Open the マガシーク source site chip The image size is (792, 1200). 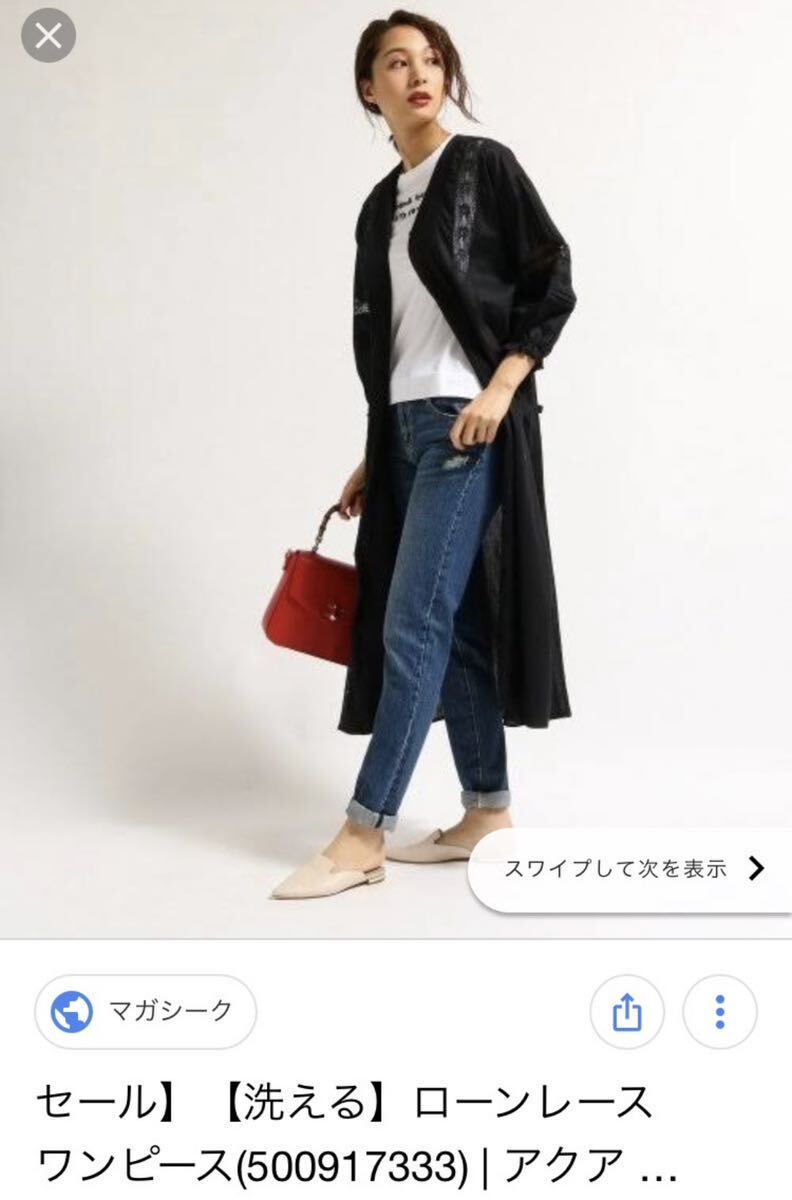(x=145, y=1011)
